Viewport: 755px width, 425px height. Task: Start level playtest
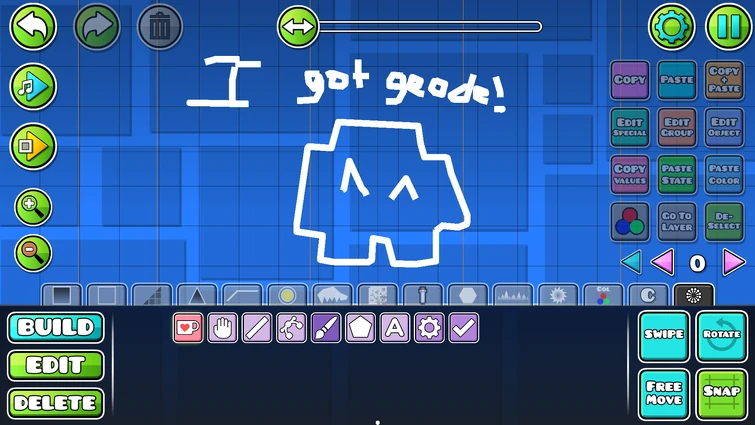pyautogui.click(x=33, y=147)
